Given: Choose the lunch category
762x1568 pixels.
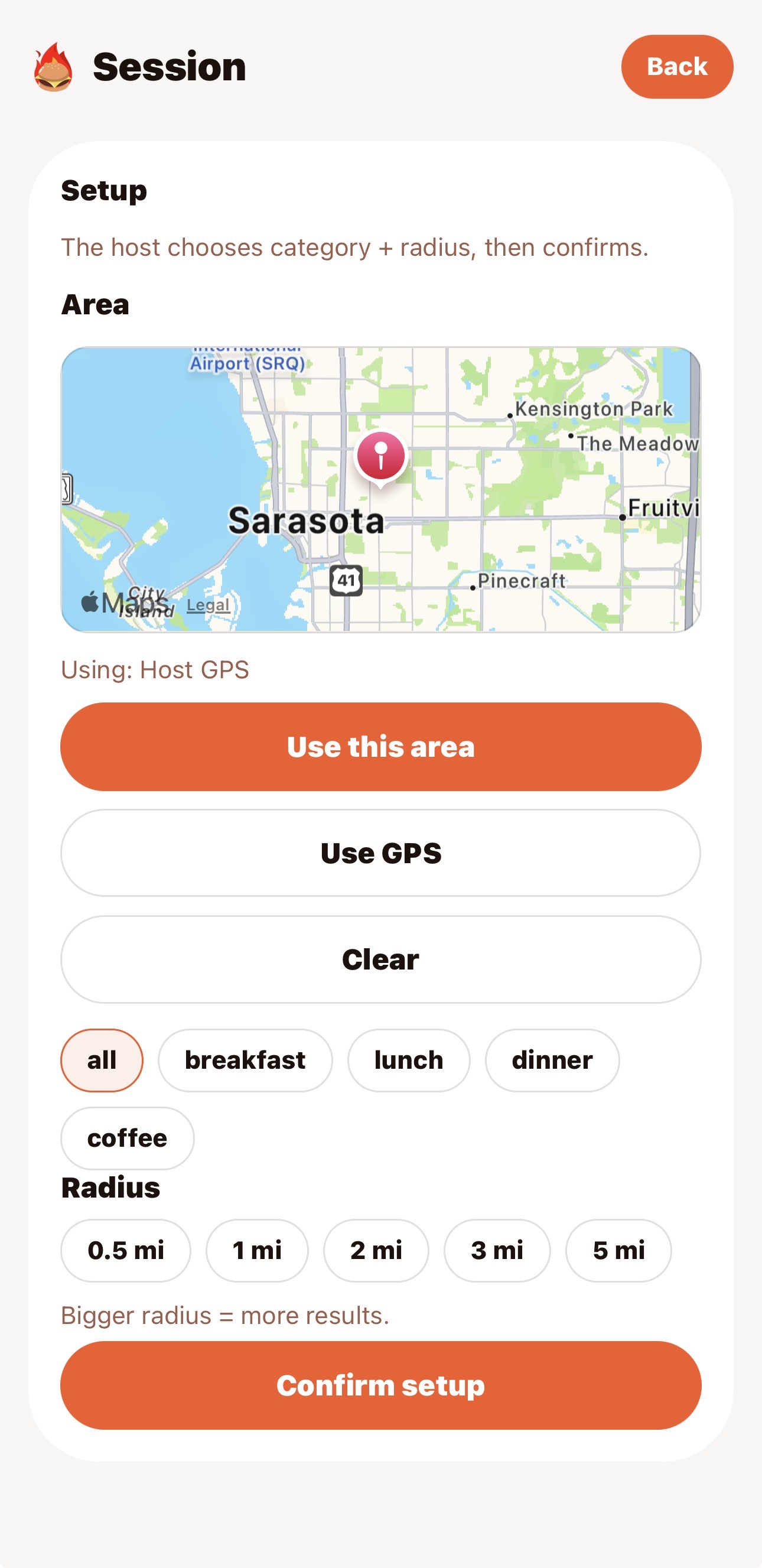Looking at the screenshot, I should (408, 1060).
